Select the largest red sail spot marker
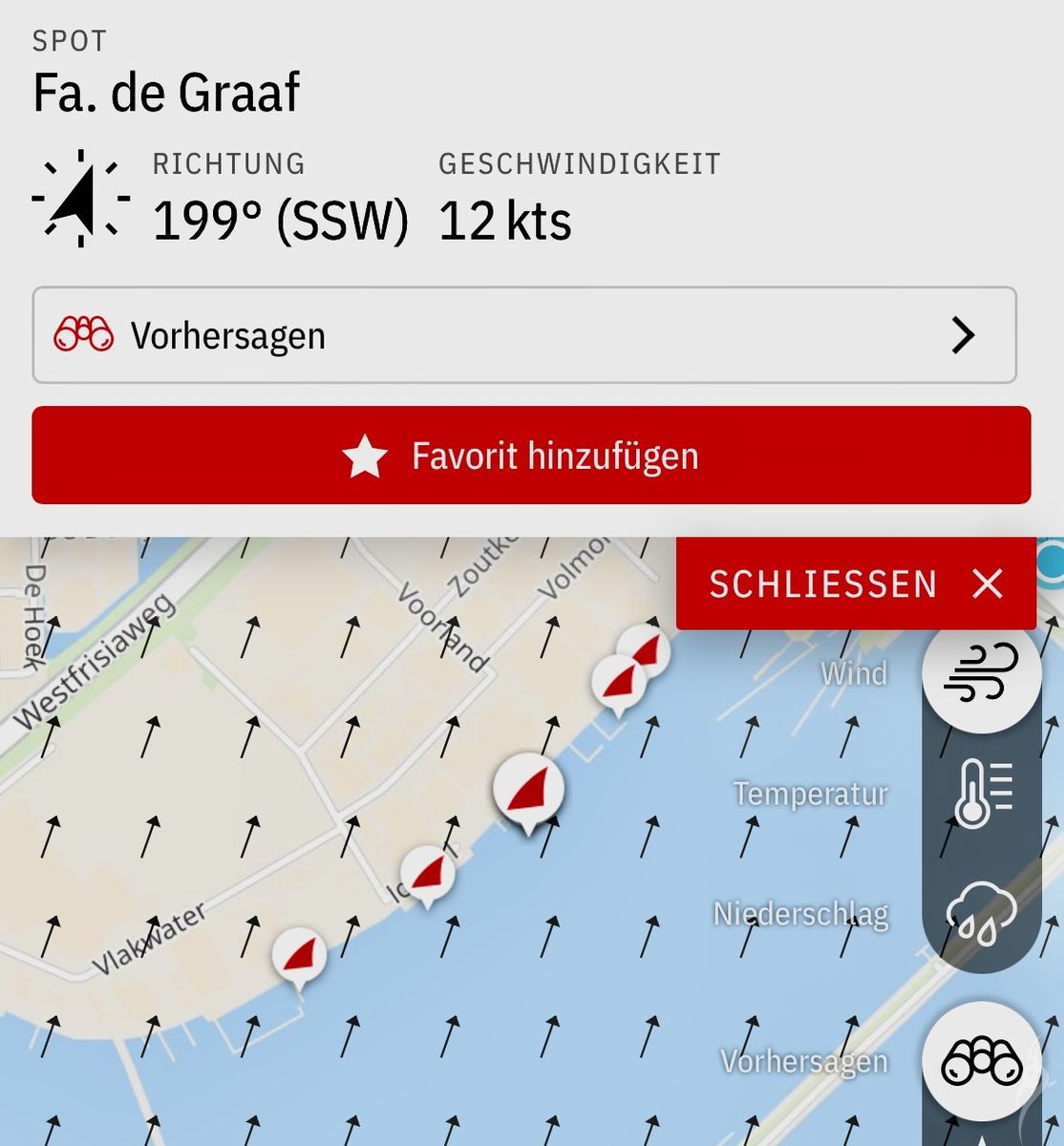 [528, 790]
